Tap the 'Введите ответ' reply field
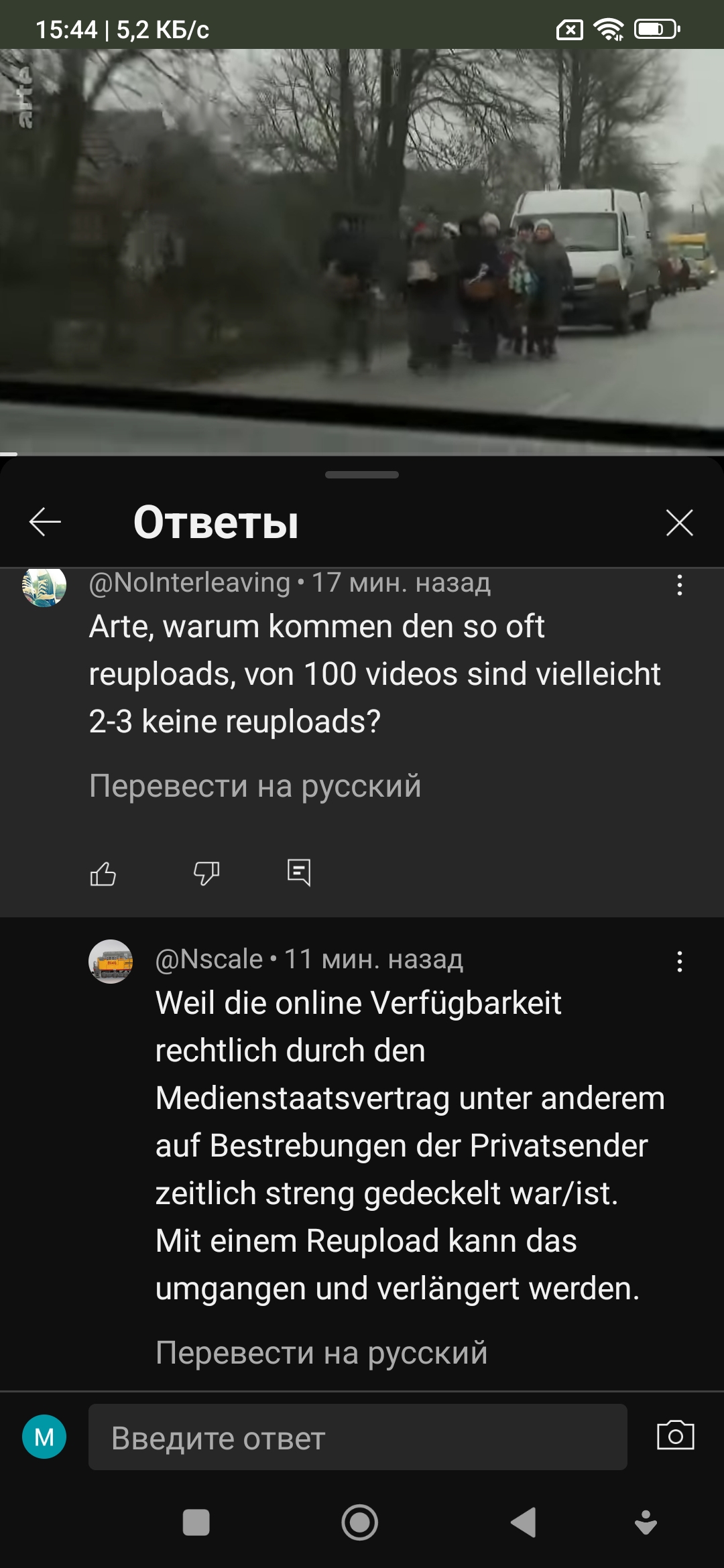 (x=358, y=1437)
